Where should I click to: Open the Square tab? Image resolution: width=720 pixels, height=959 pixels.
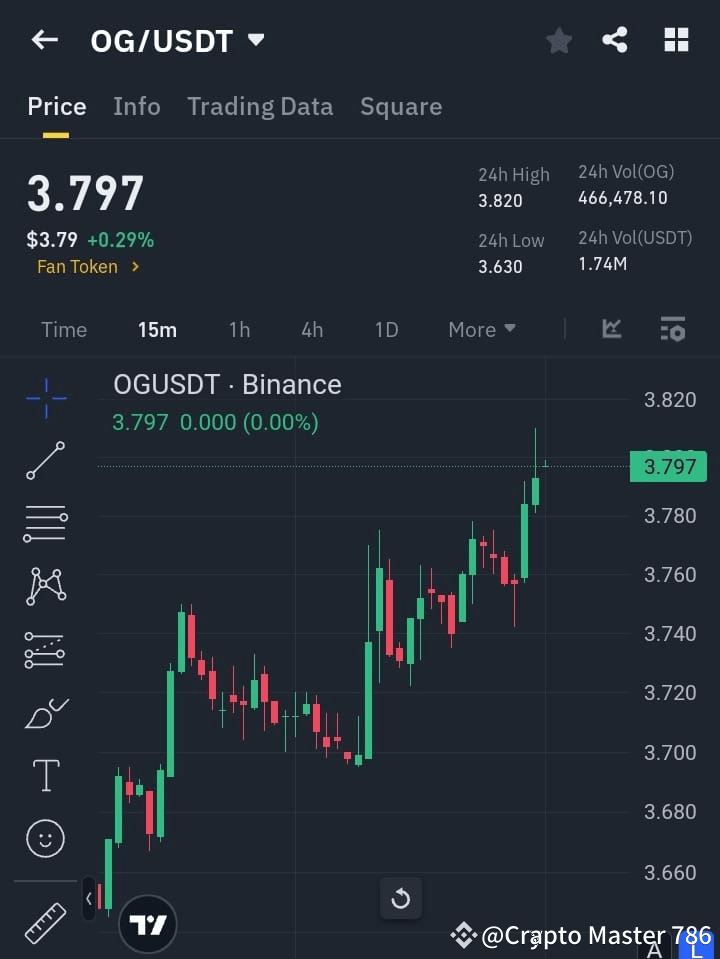pyautogui.click(x=401, y=106)
